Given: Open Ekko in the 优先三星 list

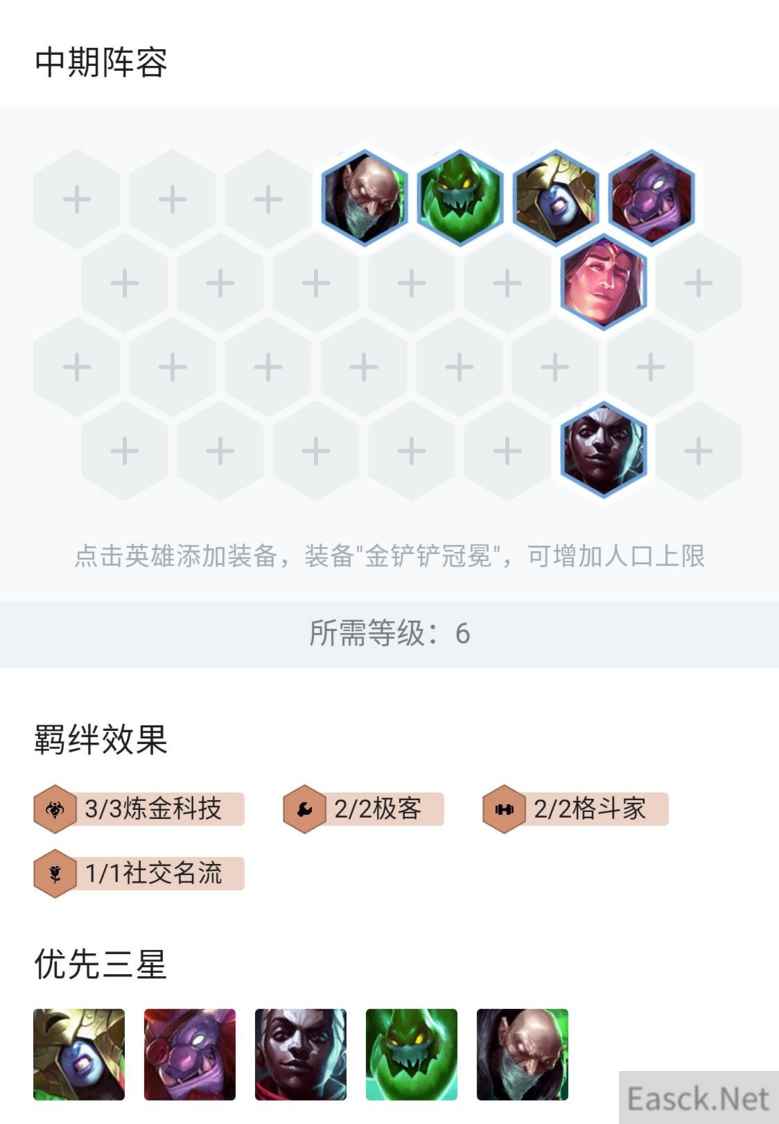Looking at the screenshot, I should coord(301,1054).
